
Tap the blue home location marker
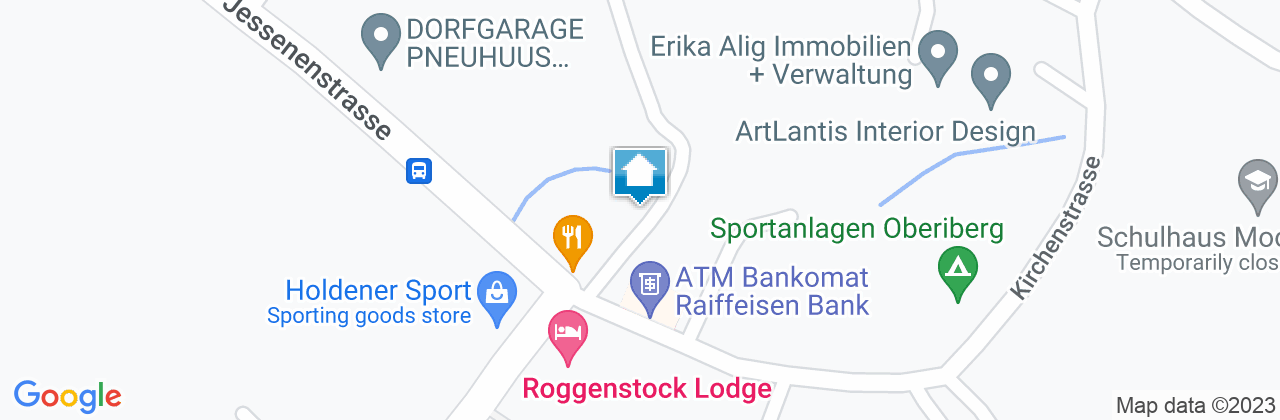pyautogui.click(x=640, y=175)
